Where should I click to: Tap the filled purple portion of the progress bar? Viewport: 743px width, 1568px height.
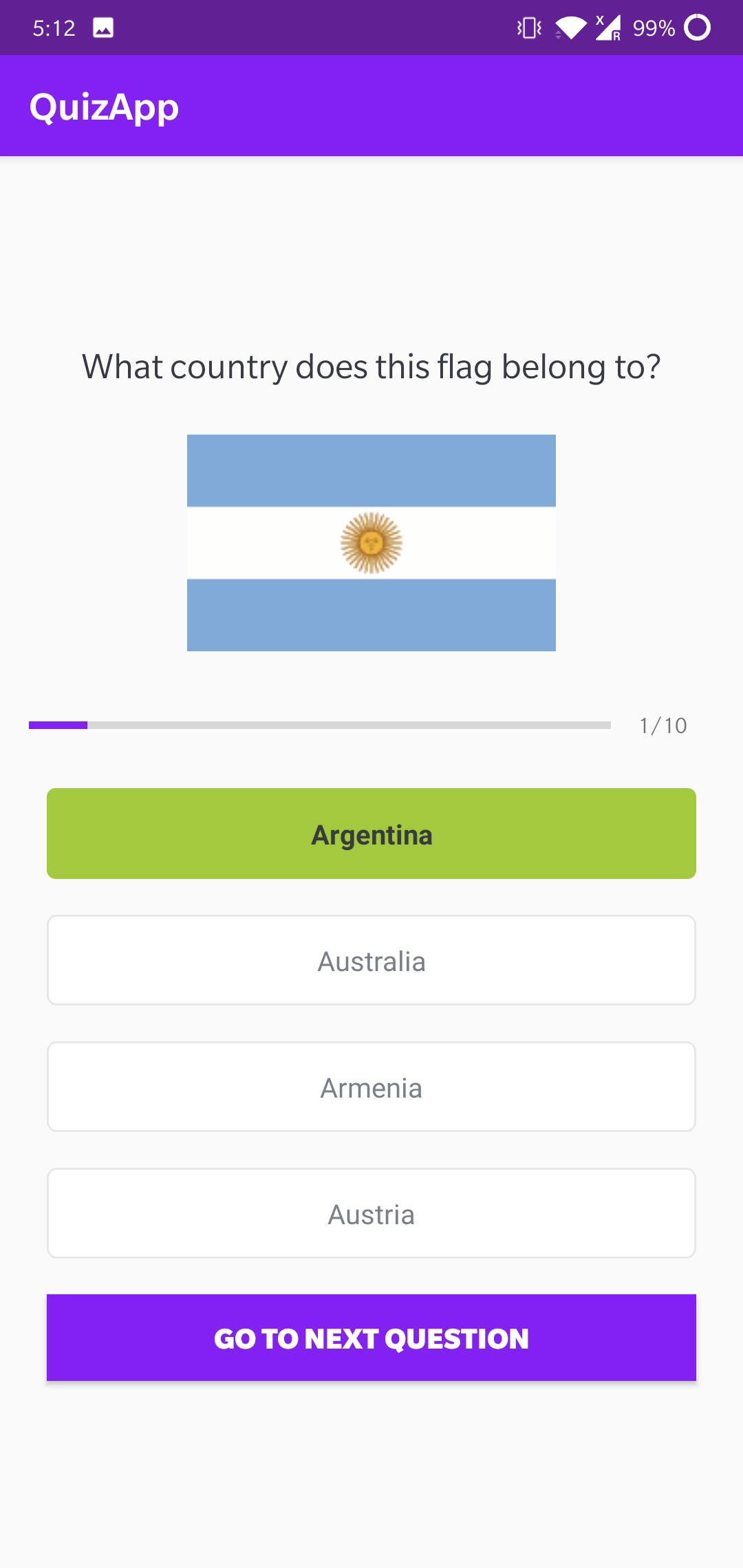click(x=58, y=725)
